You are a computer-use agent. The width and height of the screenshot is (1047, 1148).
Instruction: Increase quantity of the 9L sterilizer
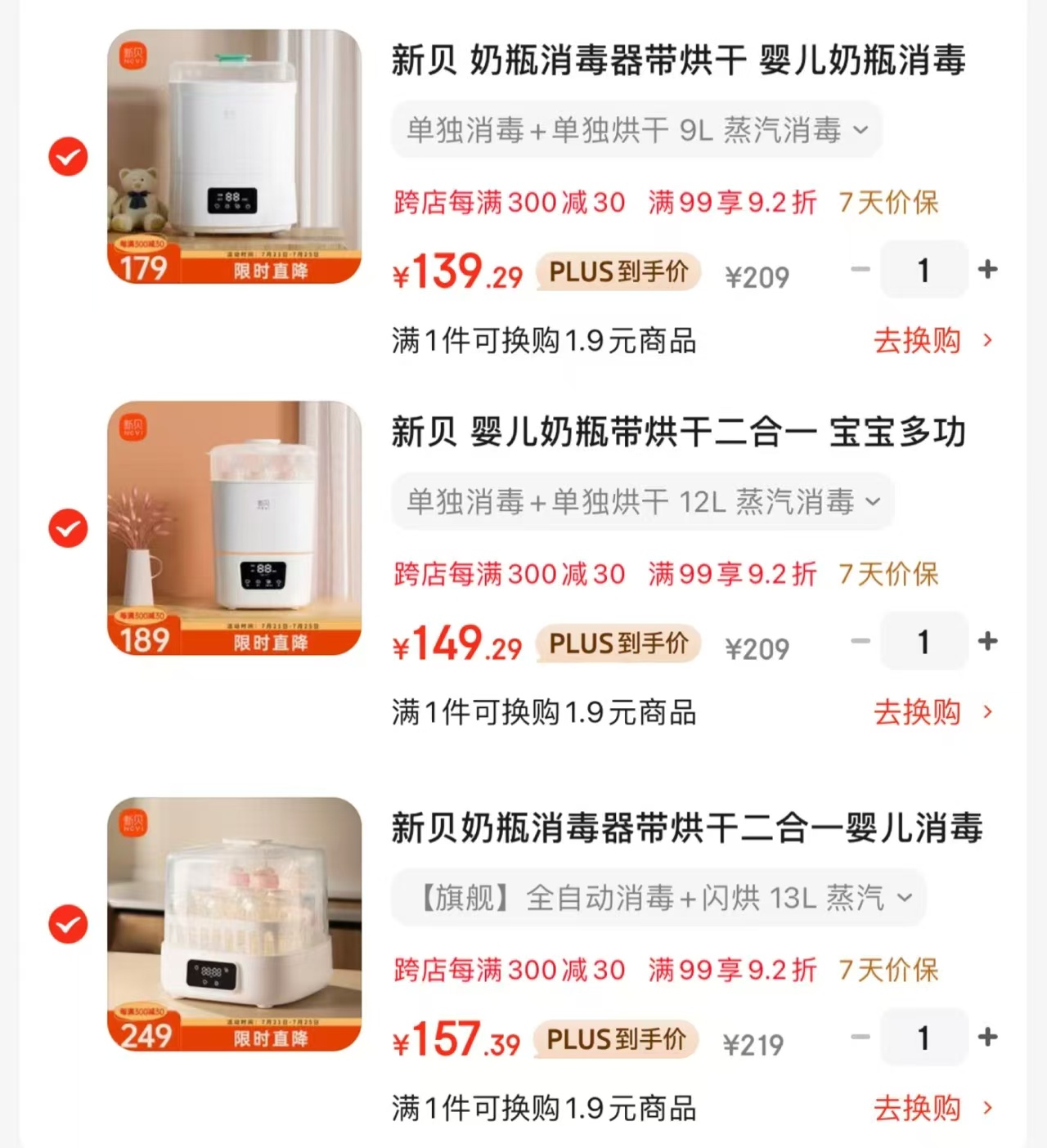pyautogui.click(x=987, y=270)
